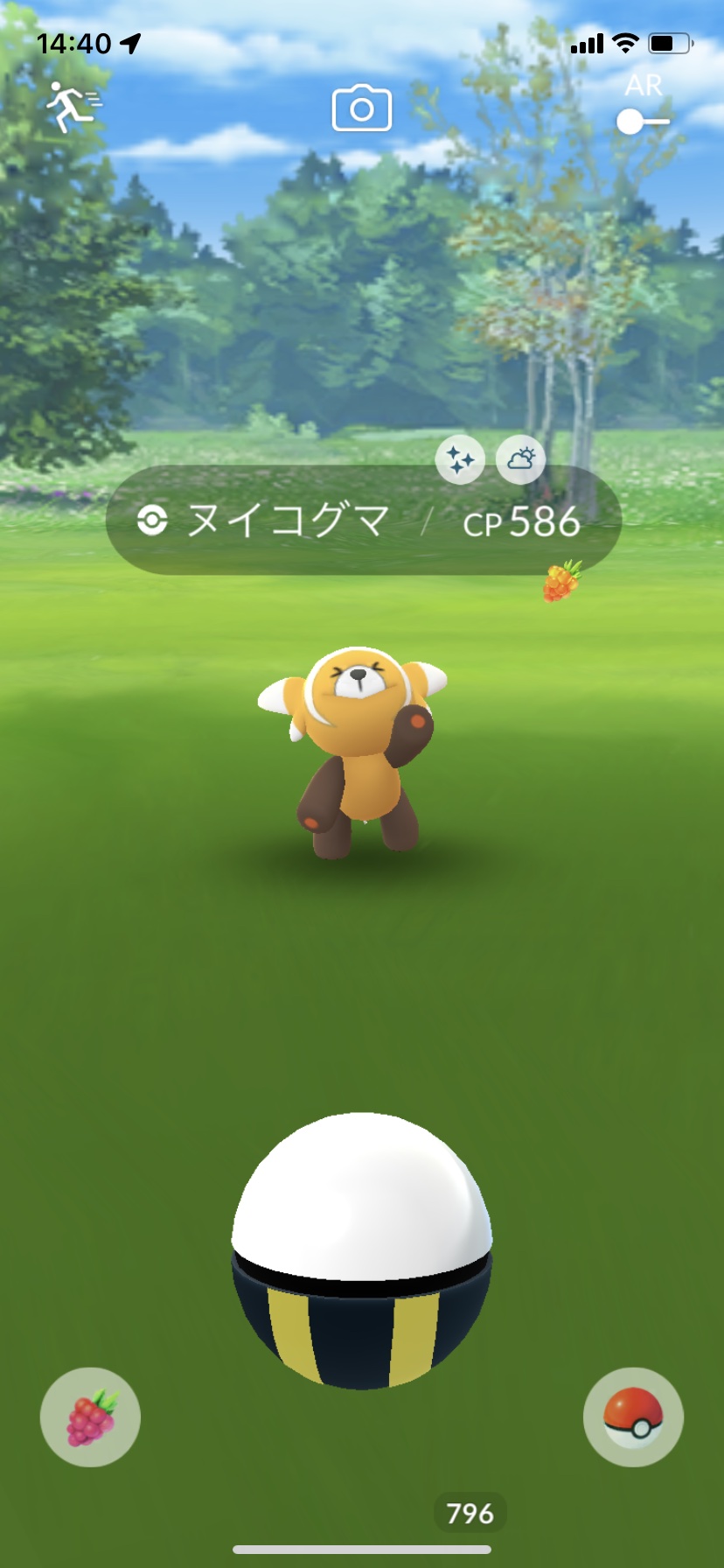Open the camera to take a snapshot

click(x=361, y=109)
